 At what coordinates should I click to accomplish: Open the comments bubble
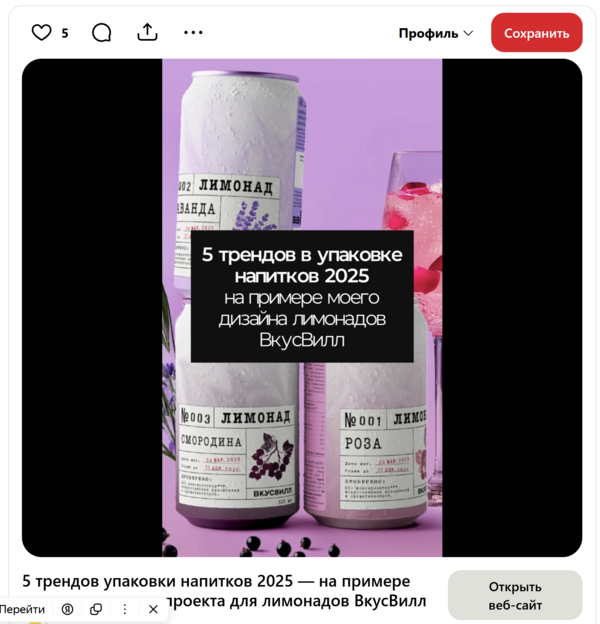tap(101, 33)
